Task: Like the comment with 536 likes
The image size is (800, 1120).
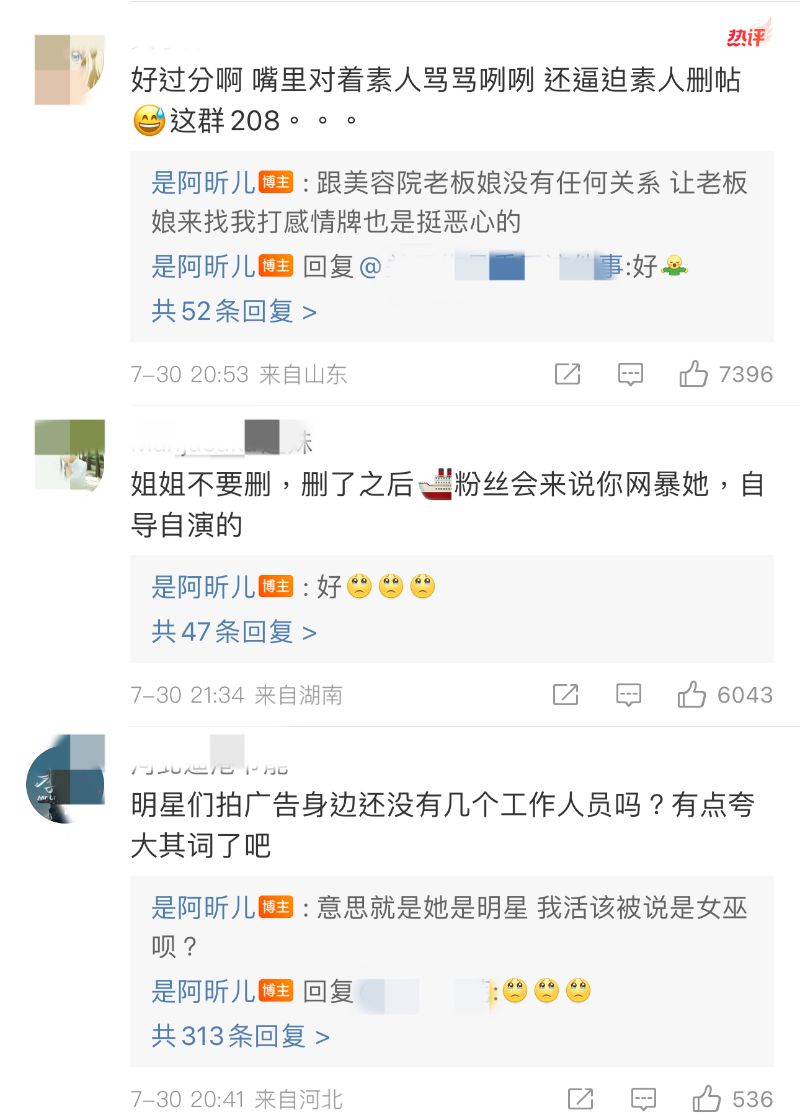Action: click(706, 1100)
